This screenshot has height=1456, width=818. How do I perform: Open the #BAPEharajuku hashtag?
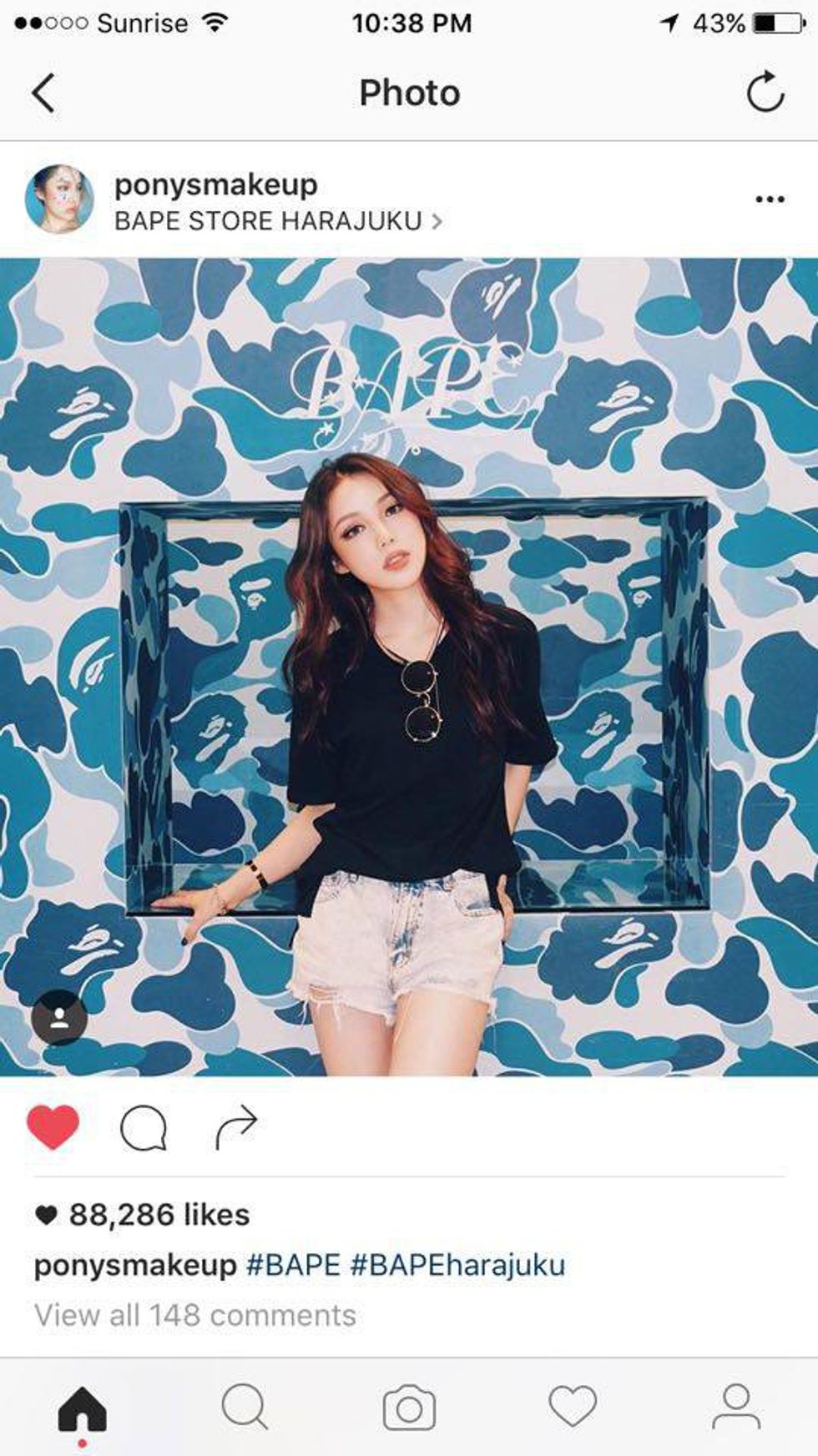pos(457,1265)
